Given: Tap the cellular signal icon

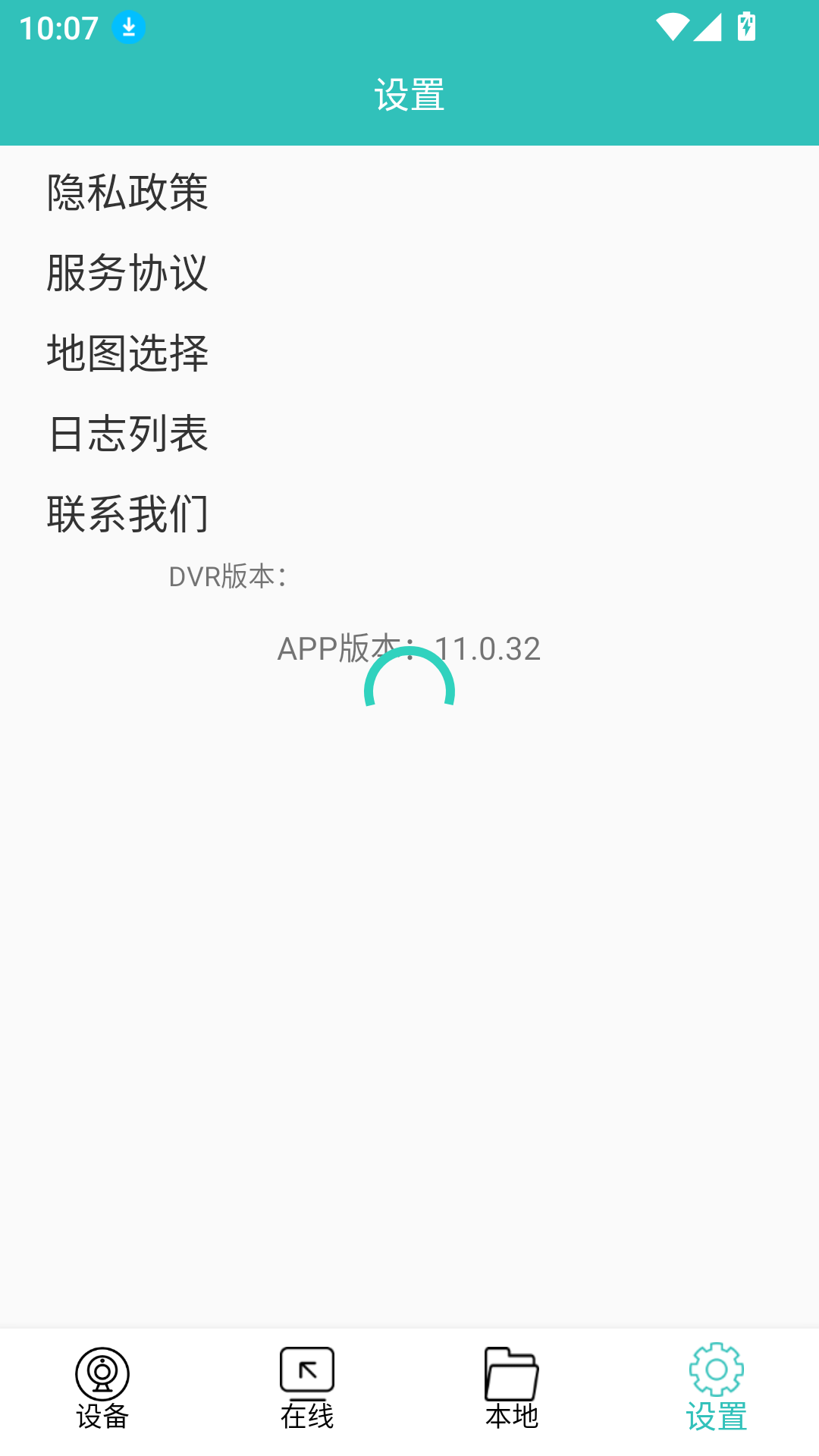Looking at the screenshot, I should coord(707,27).
